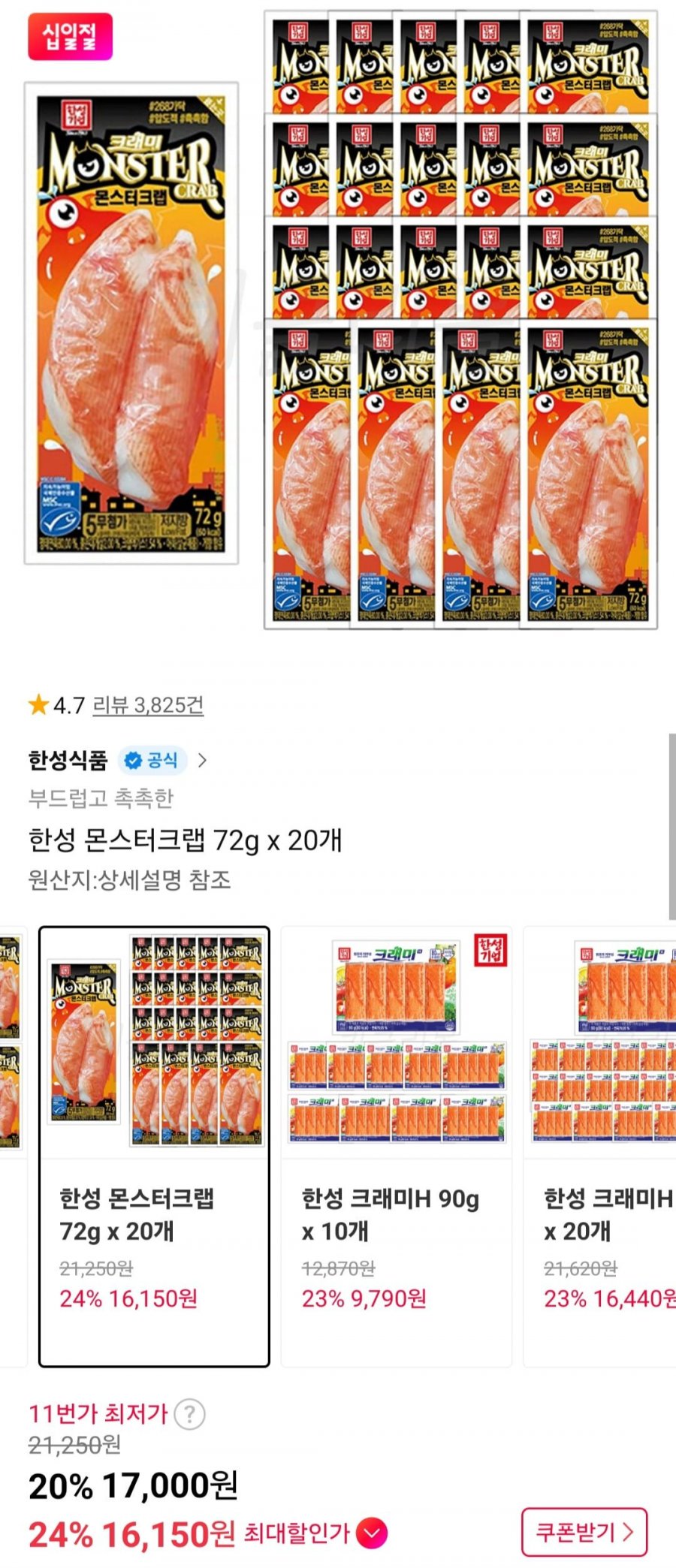Tap the 쿠폰받기 coupon button

tap(584, 1532)
